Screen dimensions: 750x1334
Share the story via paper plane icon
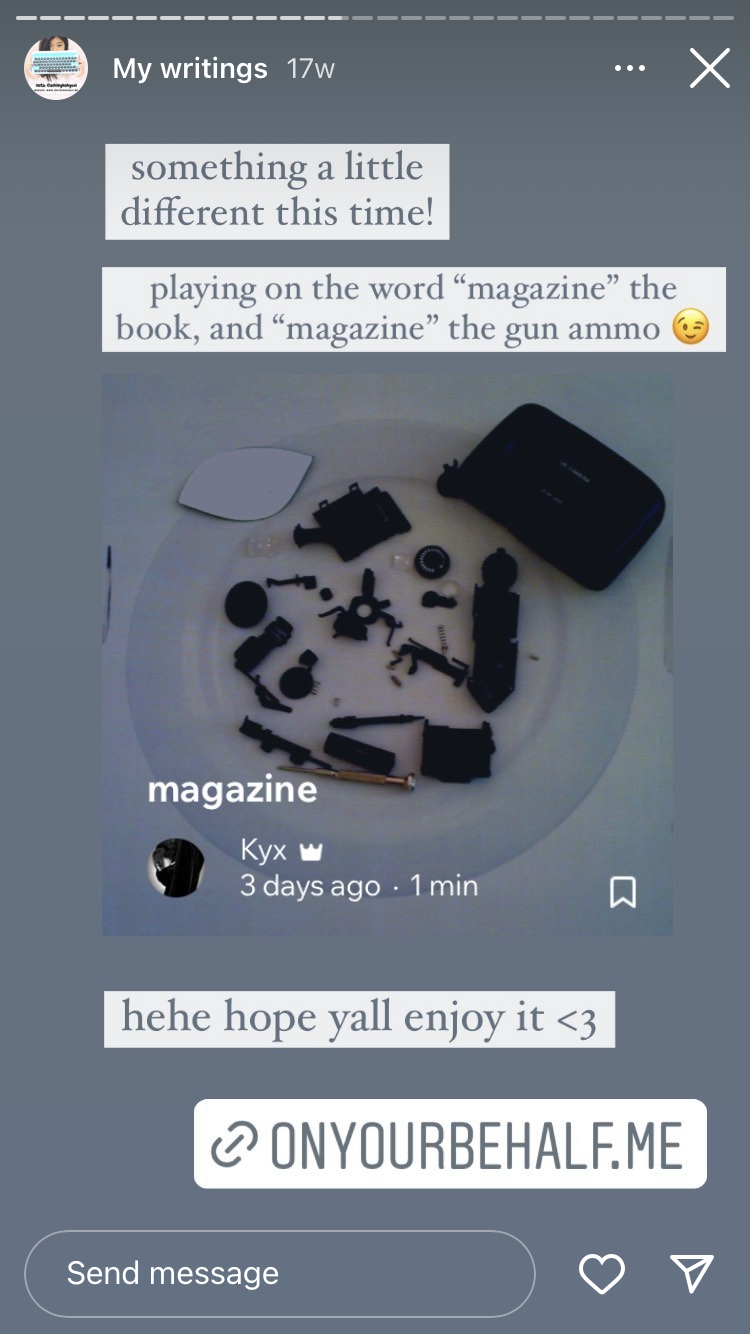[x=692, y=1273]
